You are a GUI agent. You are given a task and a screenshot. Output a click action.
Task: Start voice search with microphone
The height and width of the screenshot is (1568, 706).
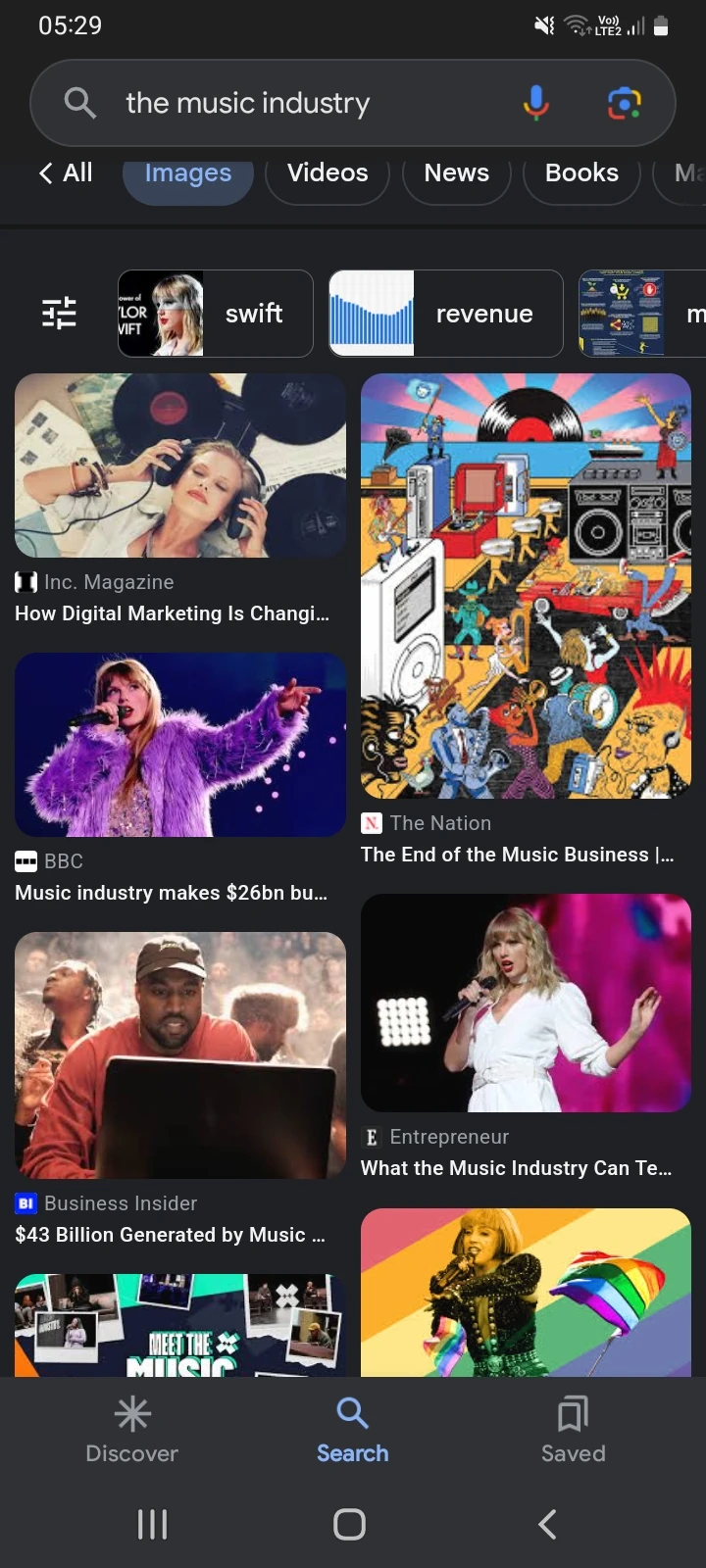coord(535,103)
